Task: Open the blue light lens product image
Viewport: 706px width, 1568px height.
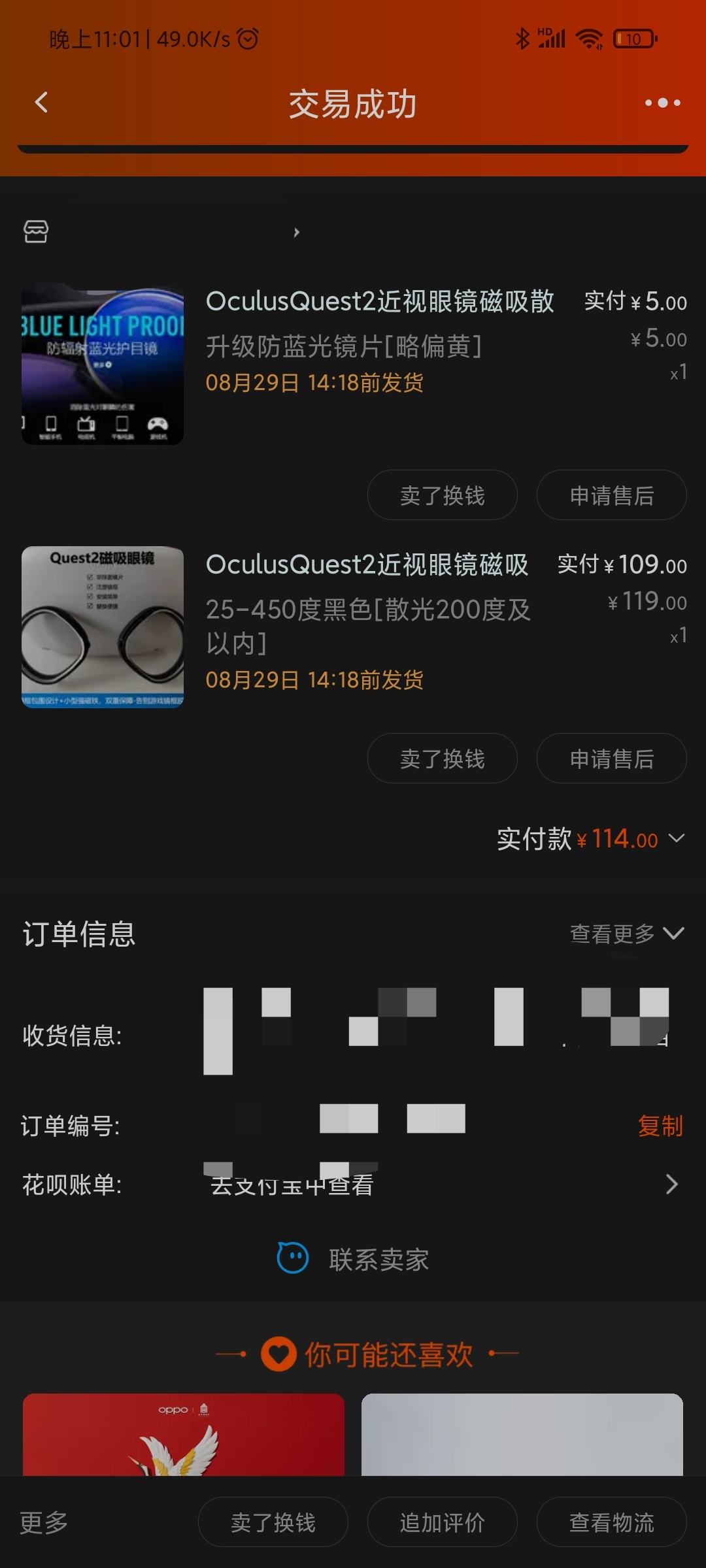Action: tap(103, 365)
